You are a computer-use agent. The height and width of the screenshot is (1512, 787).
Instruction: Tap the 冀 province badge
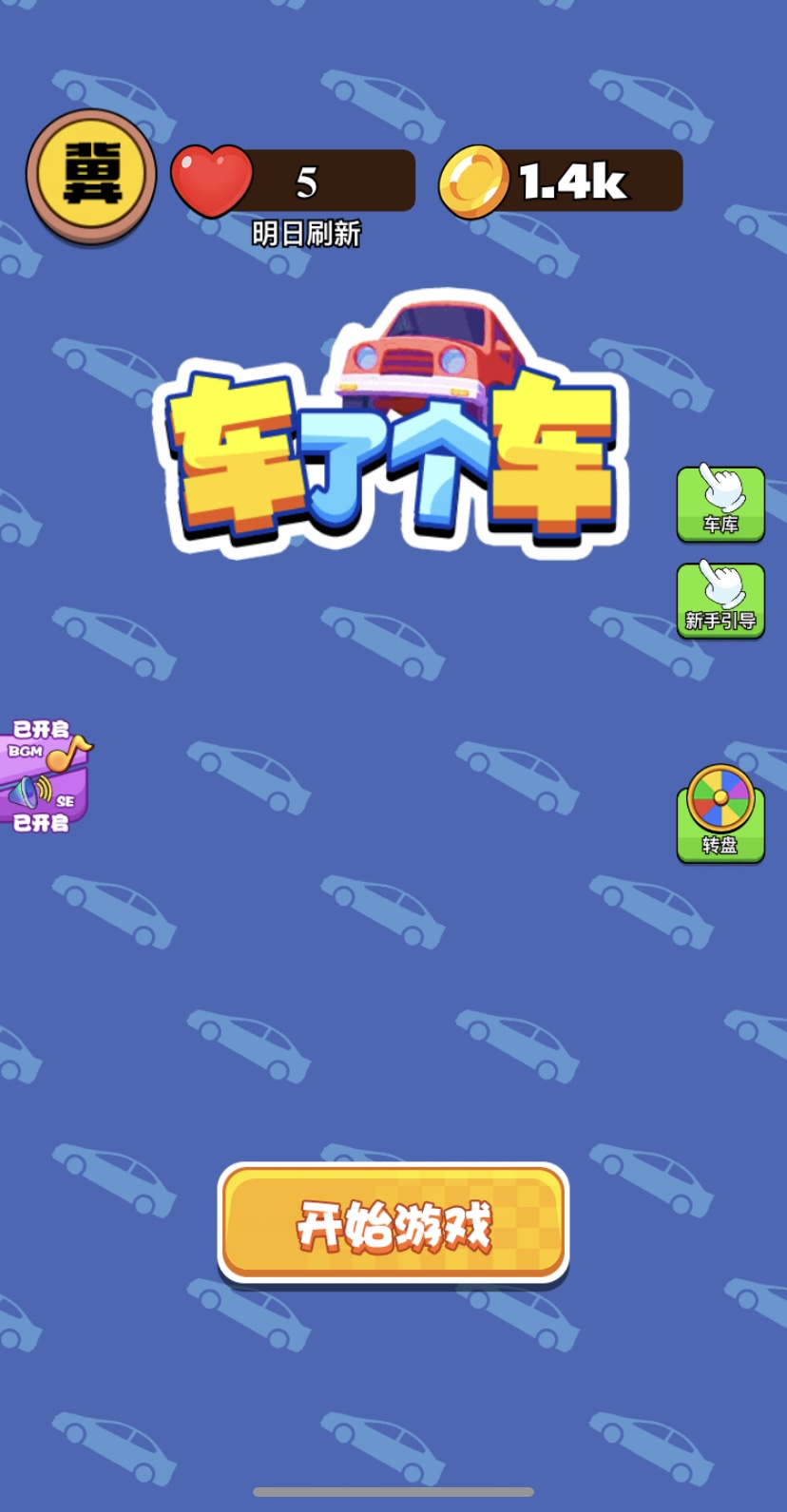point(91,176)
